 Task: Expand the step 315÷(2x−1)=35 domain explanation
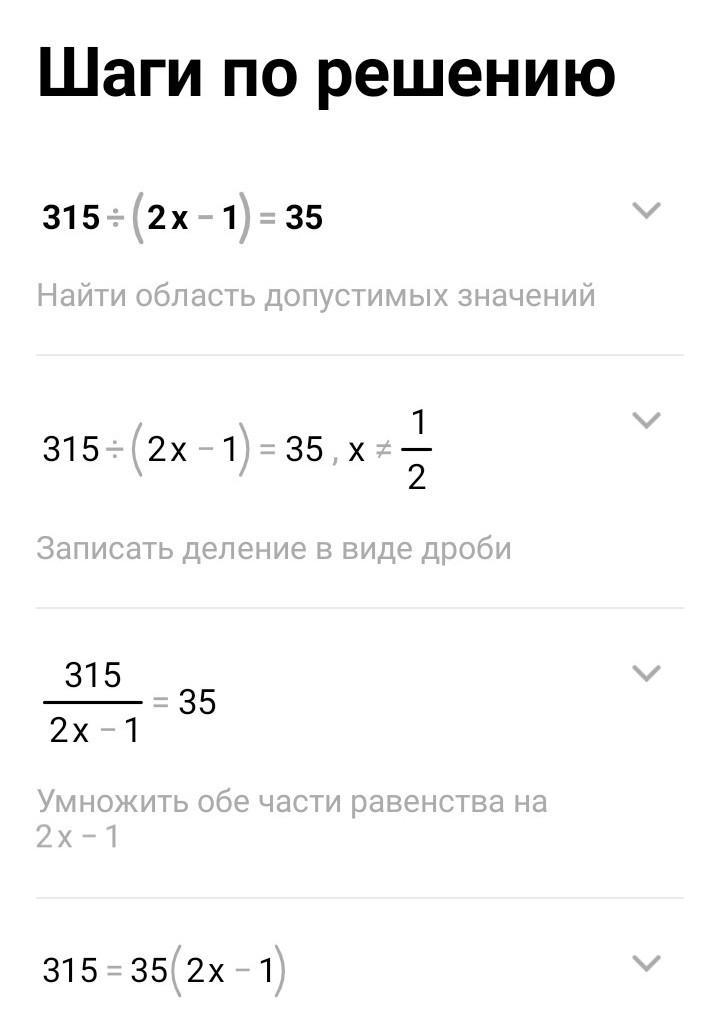coord(648,210)
